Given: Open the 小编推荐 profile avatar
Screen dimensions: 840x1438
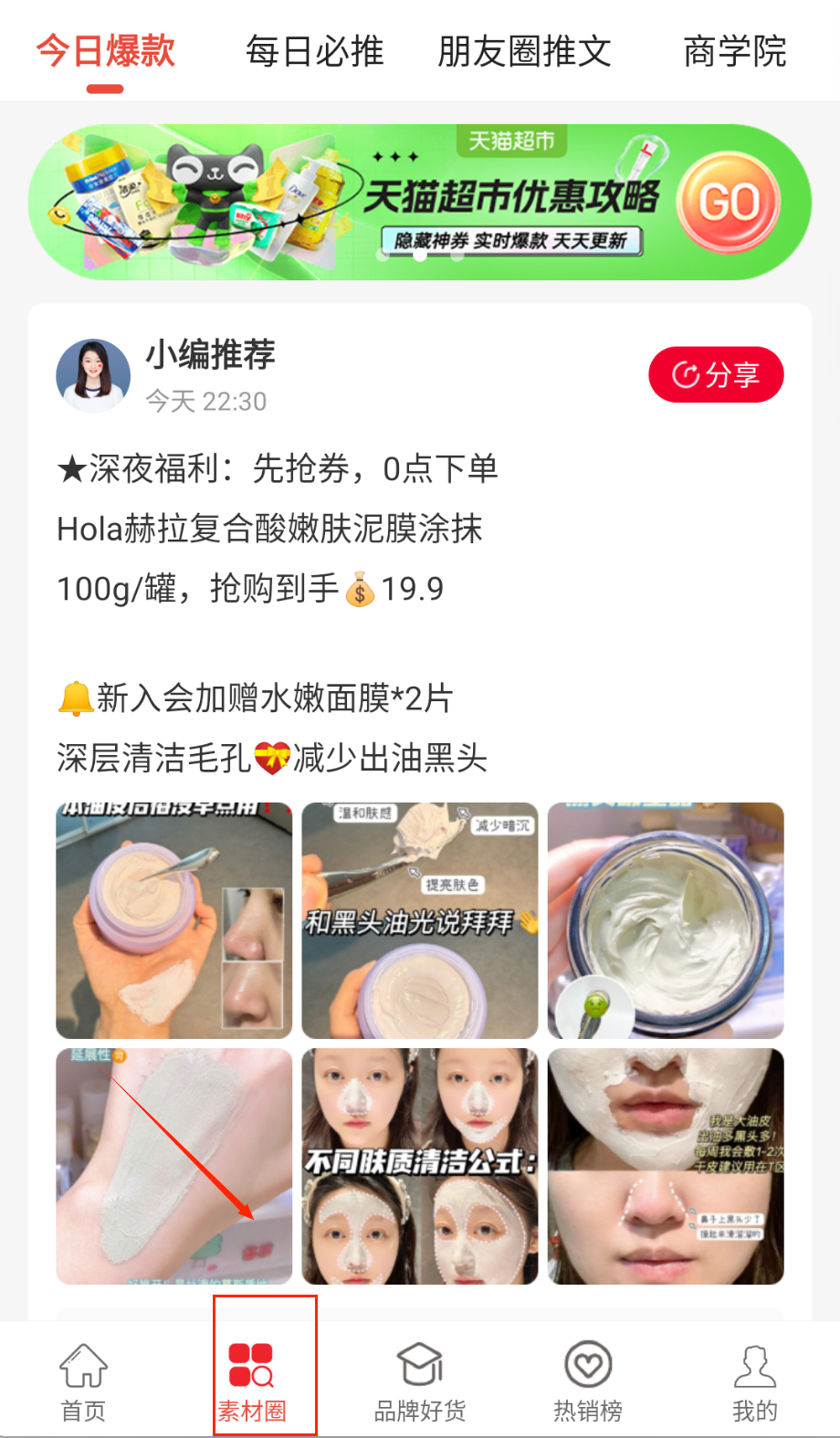Looking at the screenshot, I should click(93, 375).
